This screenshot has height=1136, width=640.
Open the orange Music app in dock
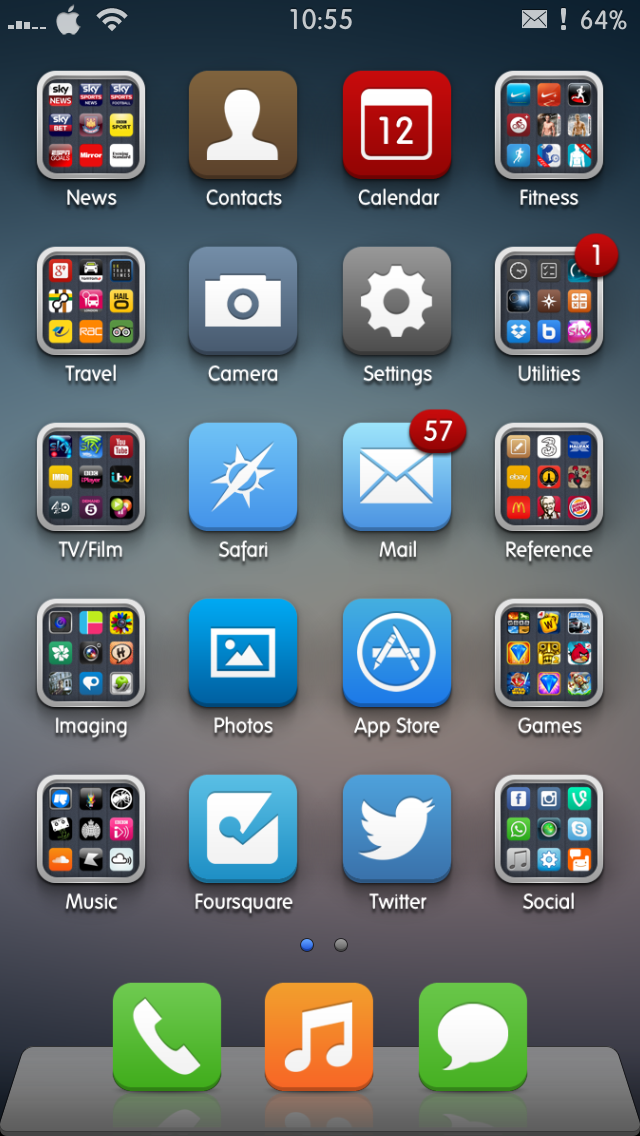click(319, 1037)
